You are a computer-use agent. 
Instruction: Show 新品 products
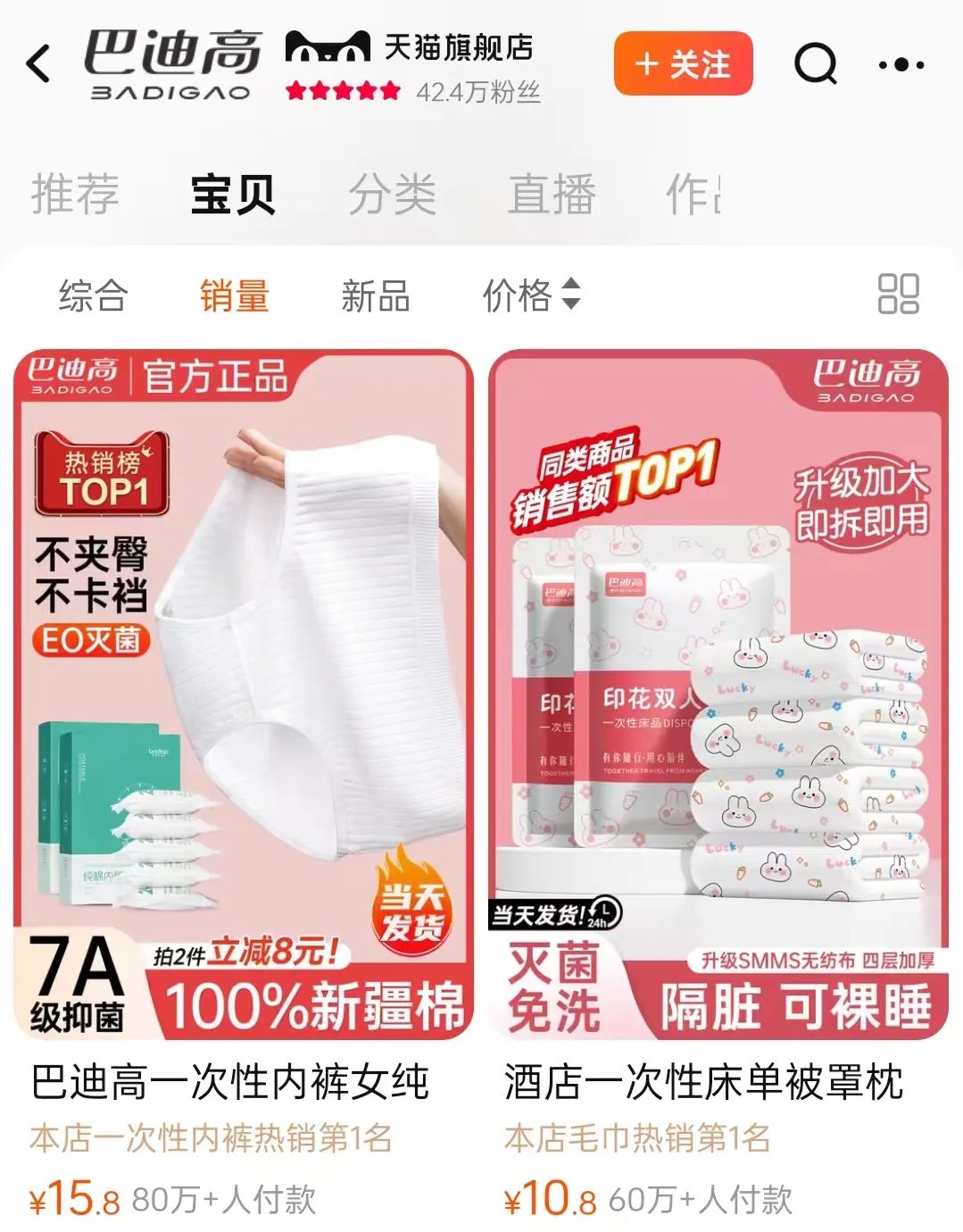[375, 296]
